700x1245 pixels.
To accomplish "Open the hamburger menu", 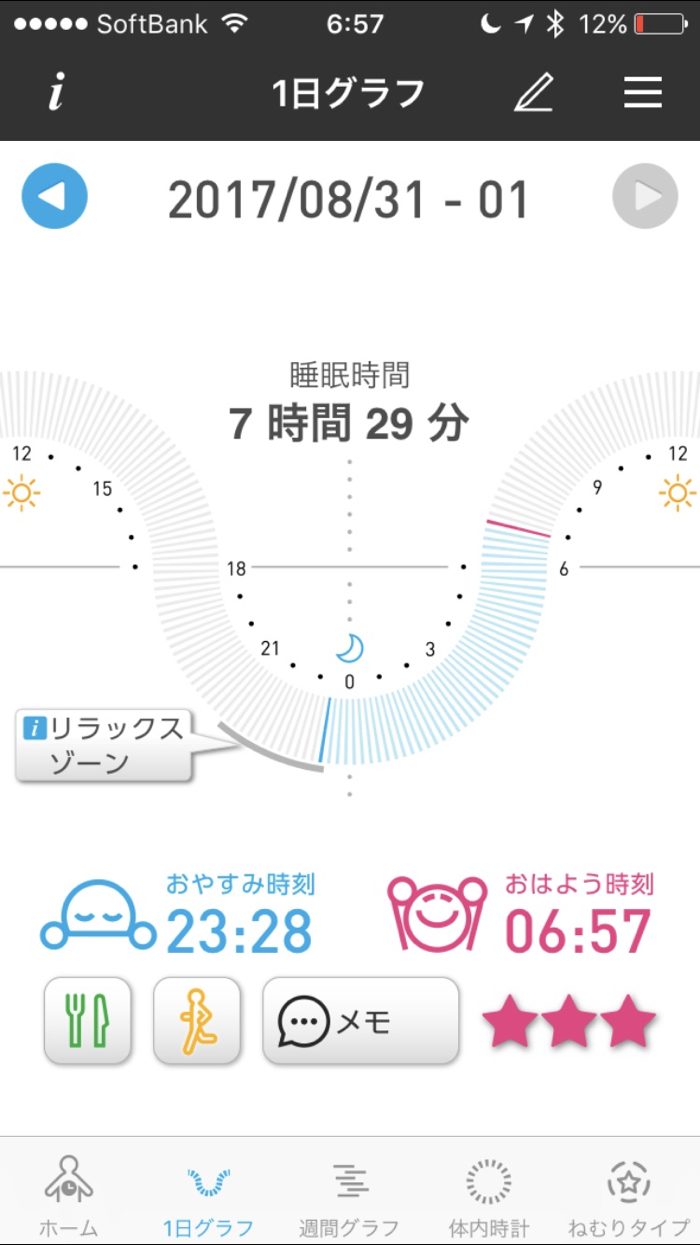I will point(643,93).
